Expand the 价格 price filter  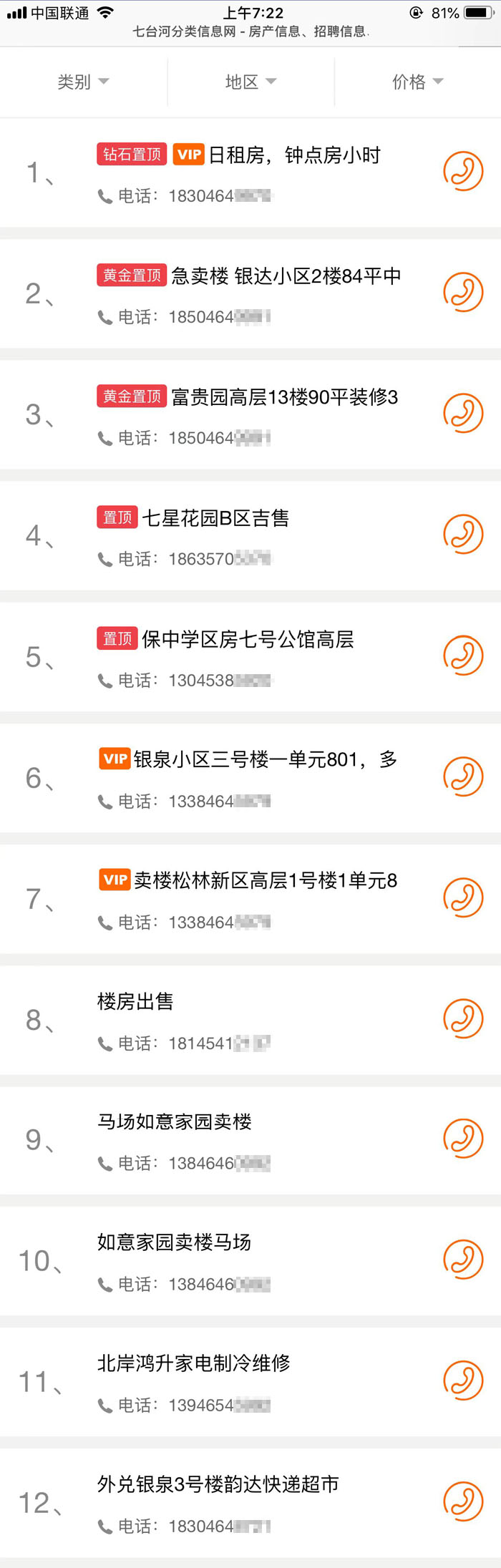[x=417, y=82]
